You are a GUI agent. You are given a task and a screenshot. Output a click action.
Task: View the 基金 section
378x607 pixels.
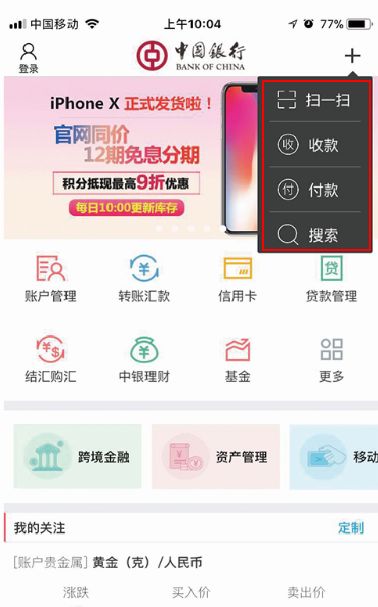(237, 359)
